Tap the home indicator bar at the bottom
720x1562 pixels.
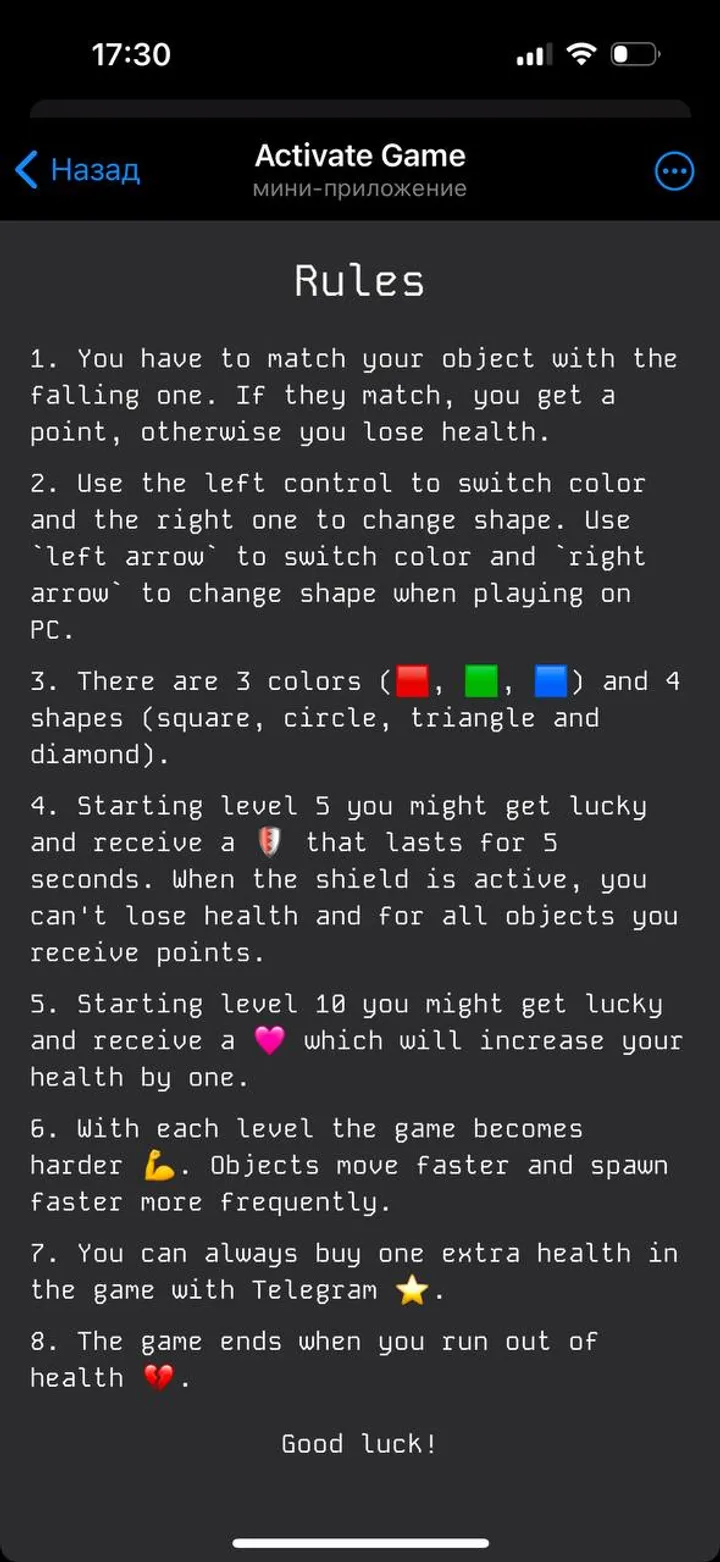[x=360, y=1540]
